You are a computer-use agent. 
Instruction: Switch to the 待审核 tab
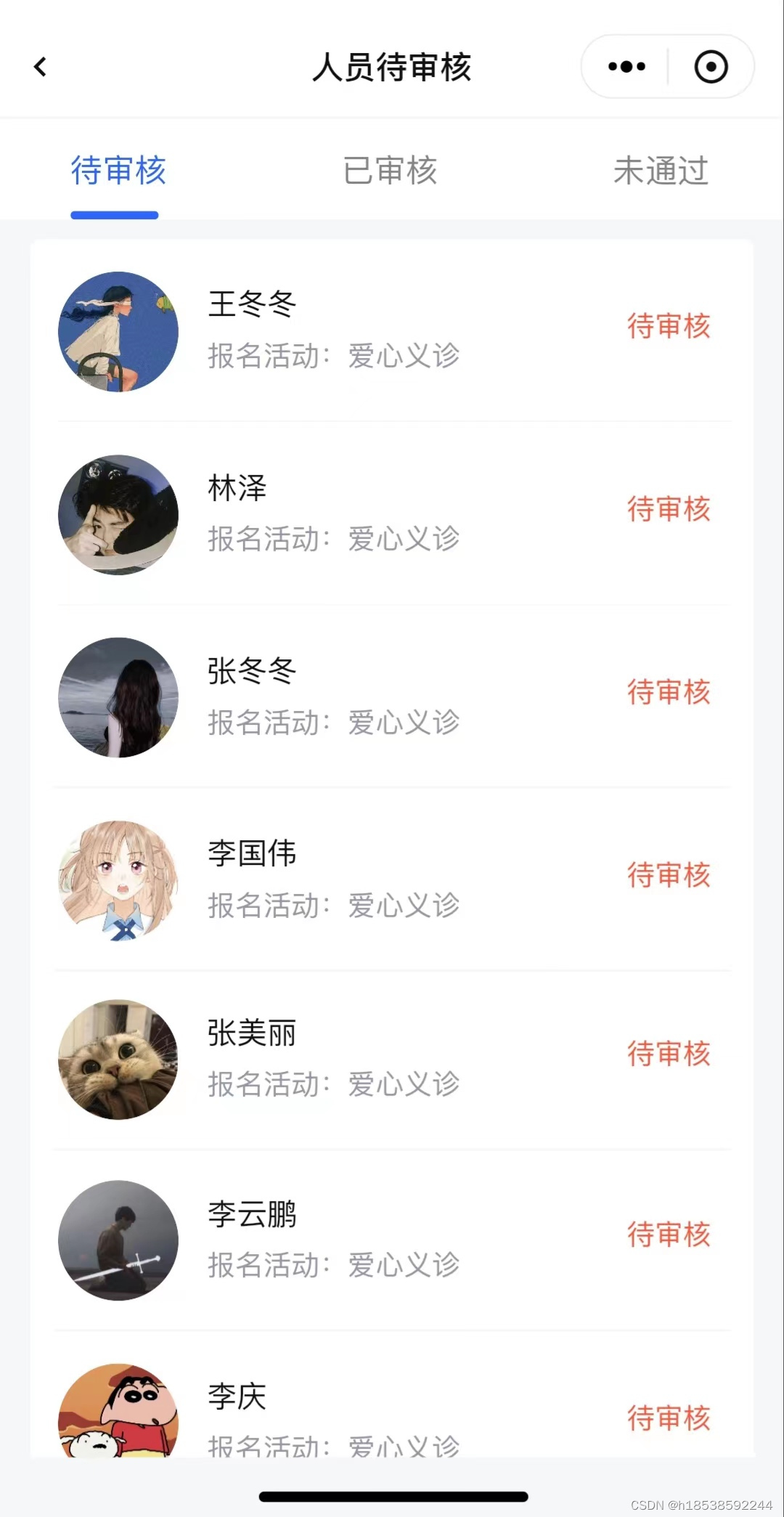[x=118, y=171]
